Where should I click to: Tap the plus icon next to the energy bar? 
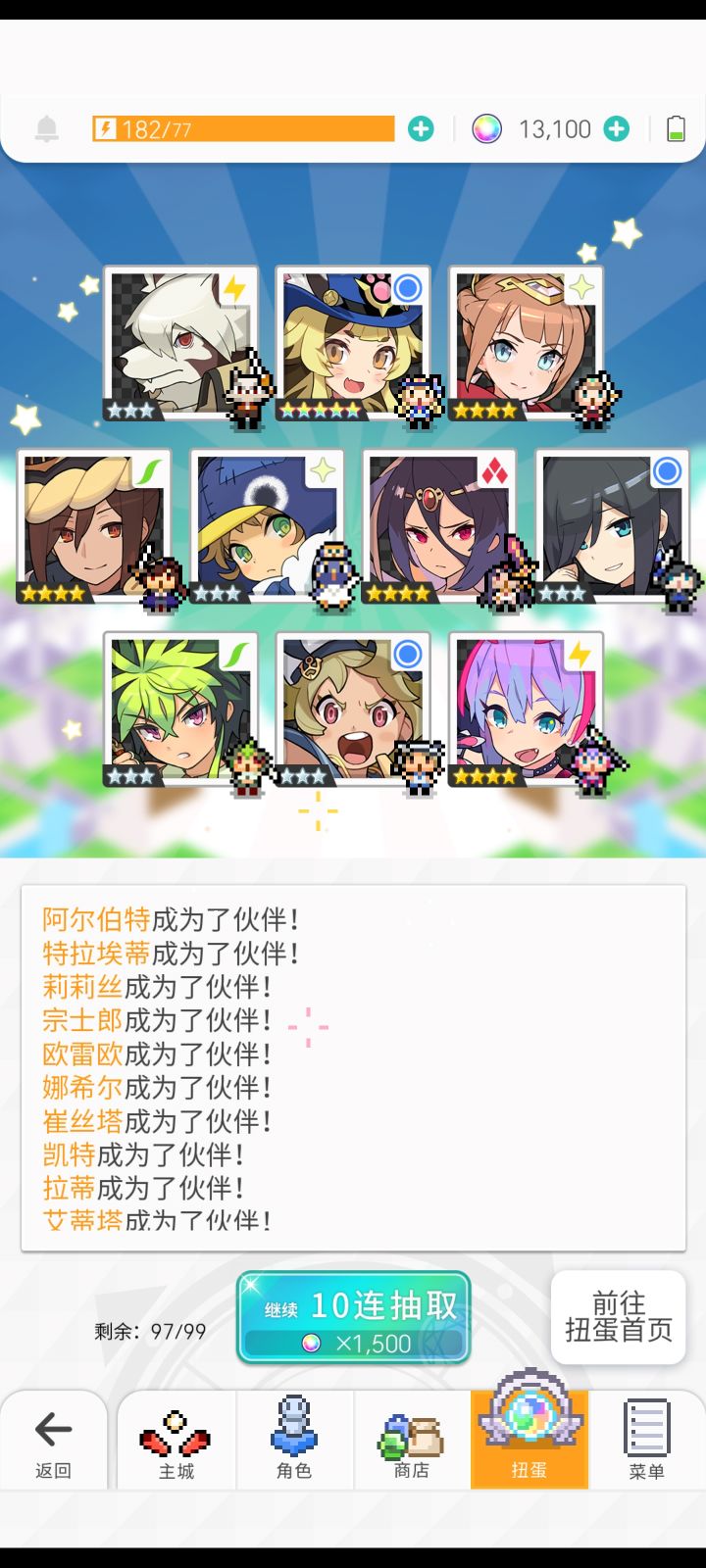coord(422,127)
